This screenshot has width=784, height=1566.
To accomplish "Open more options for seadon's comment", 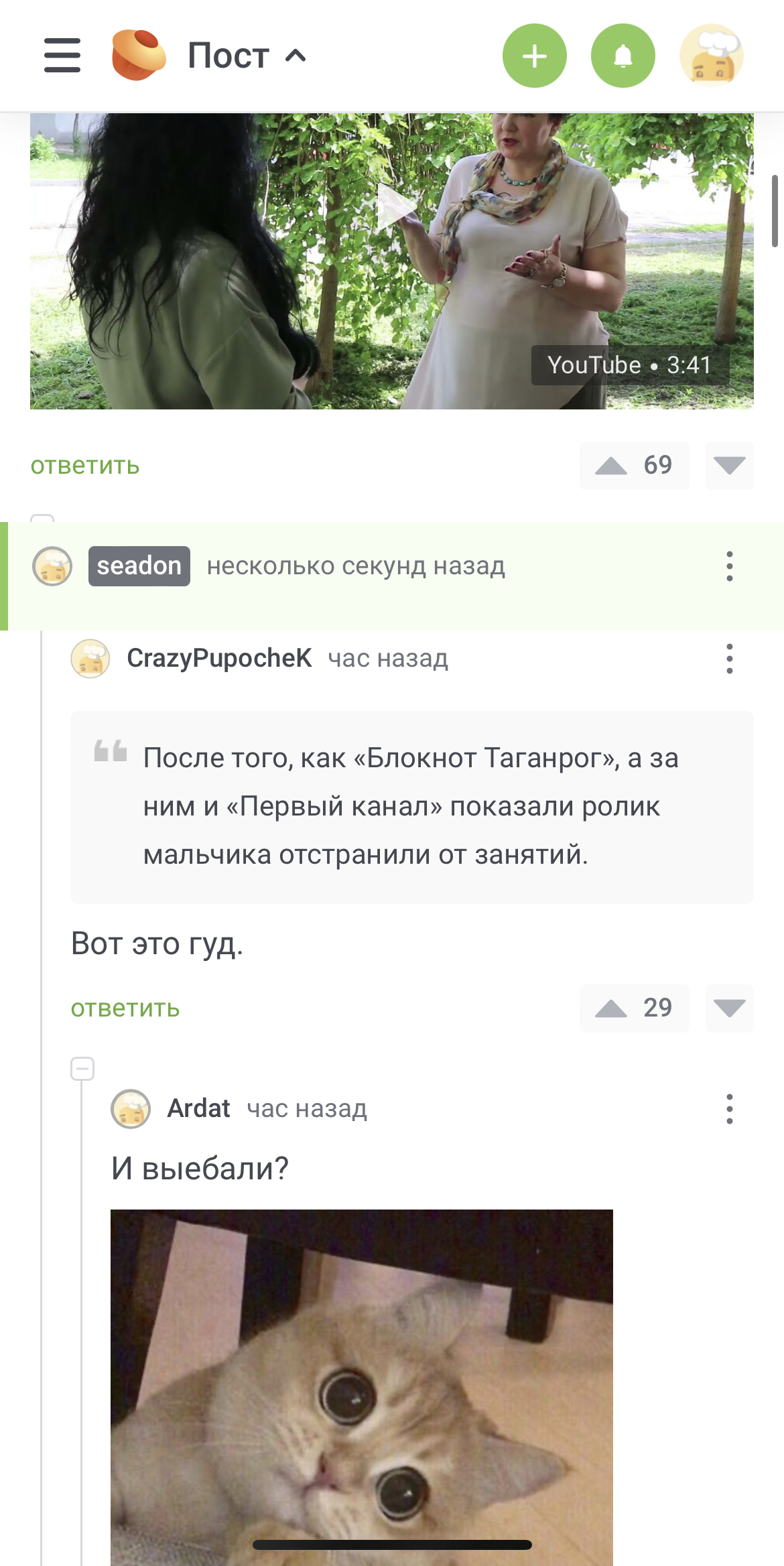I will click(729, 566).
